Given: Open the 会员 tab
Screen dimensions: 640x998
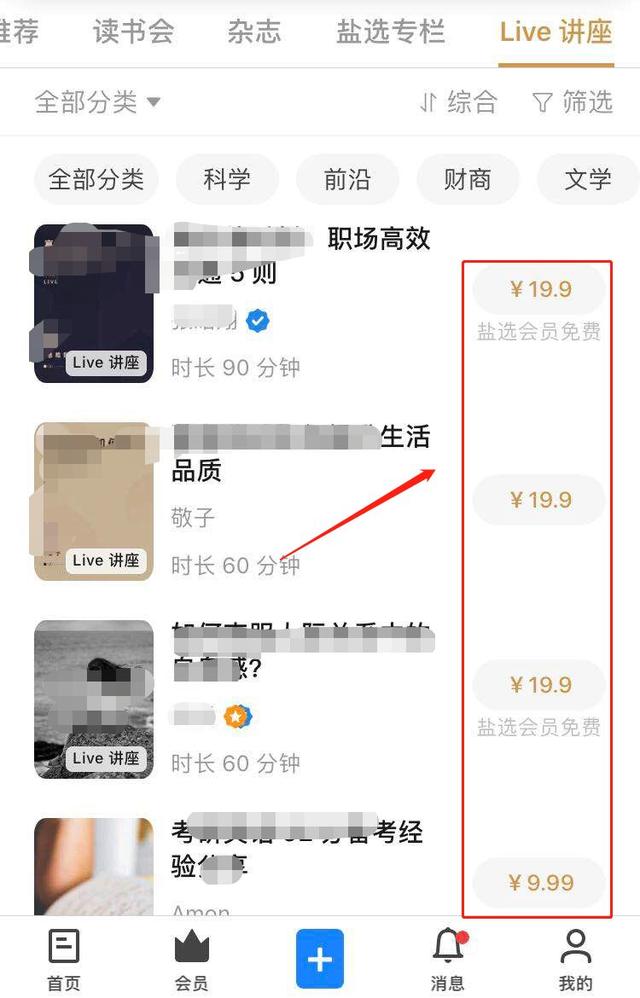Looking at the screenshot, I should pos(191,958).
